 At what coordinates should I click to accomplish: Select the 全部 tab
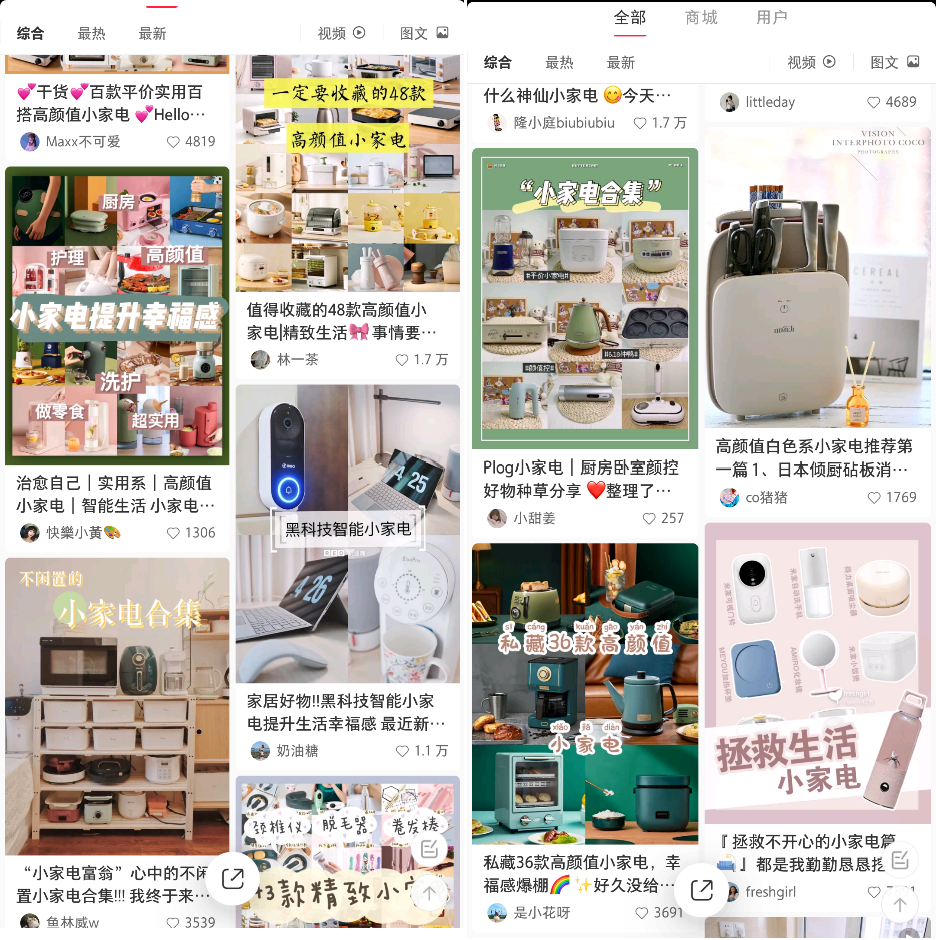(629, 18)
